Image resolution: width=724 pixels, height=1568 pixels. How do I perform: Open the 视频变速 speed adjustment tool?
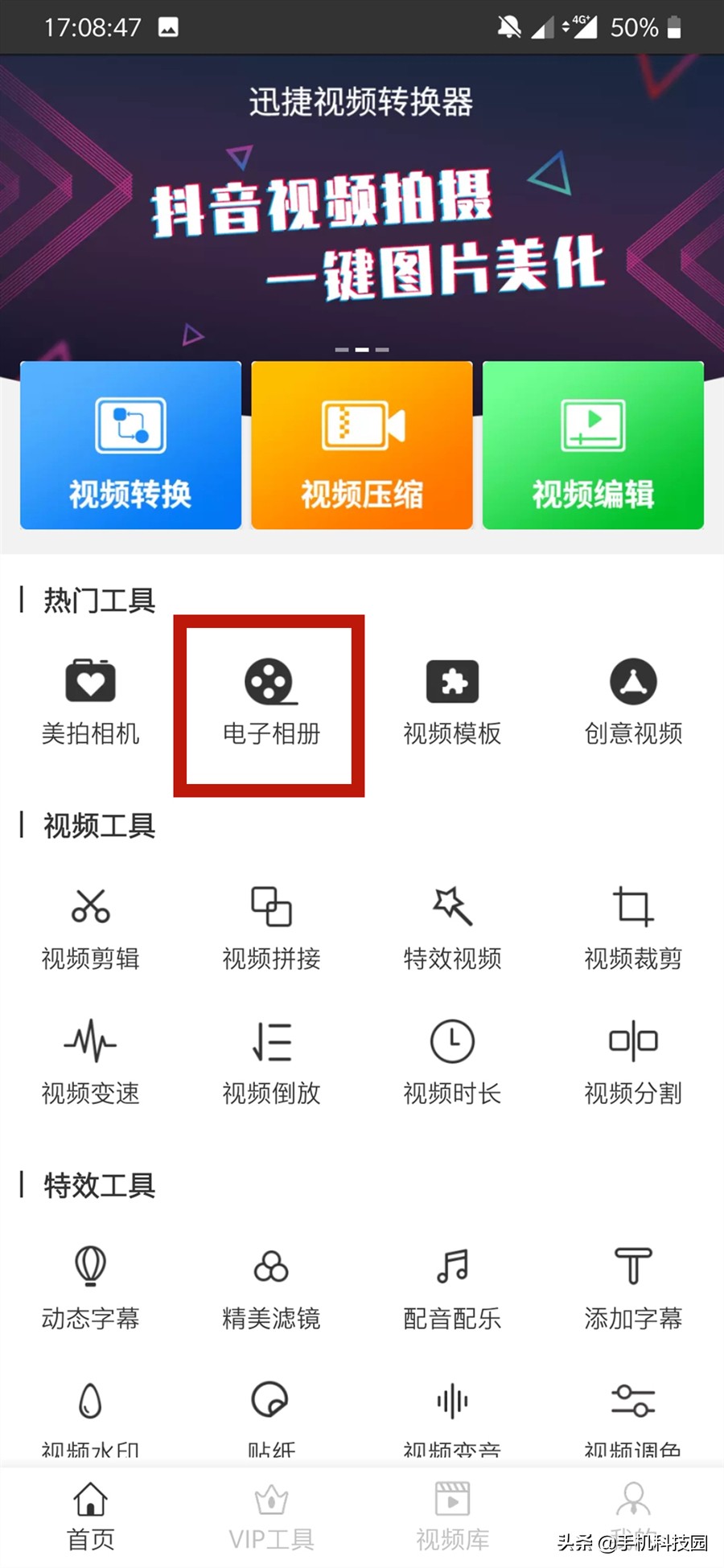90,1061
